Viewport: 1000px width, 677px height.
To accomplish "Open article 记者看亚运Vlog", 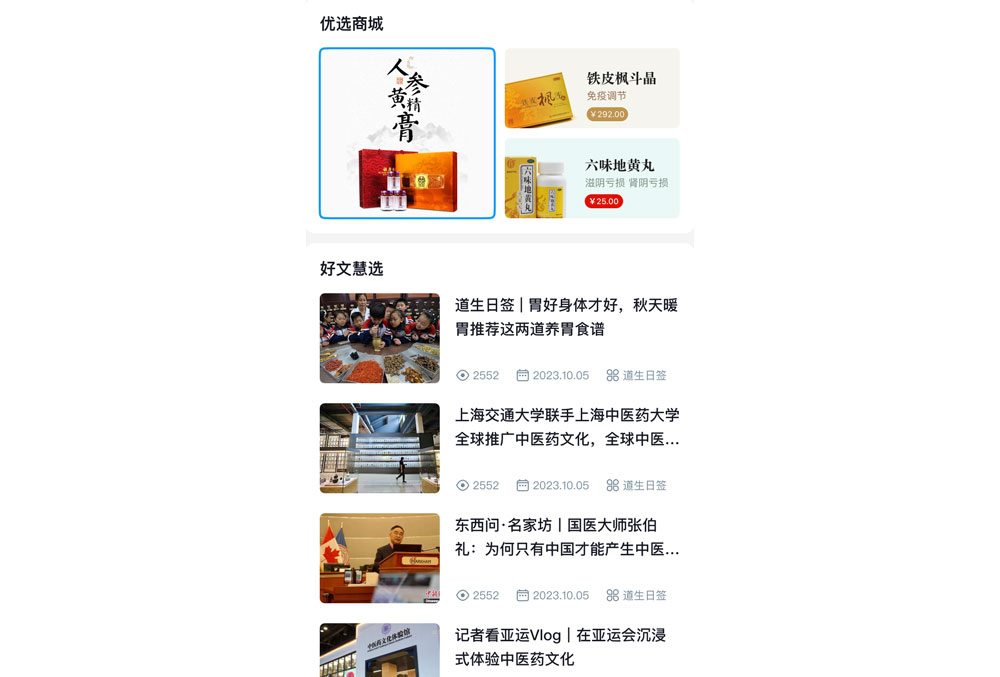I will (560, 647).
